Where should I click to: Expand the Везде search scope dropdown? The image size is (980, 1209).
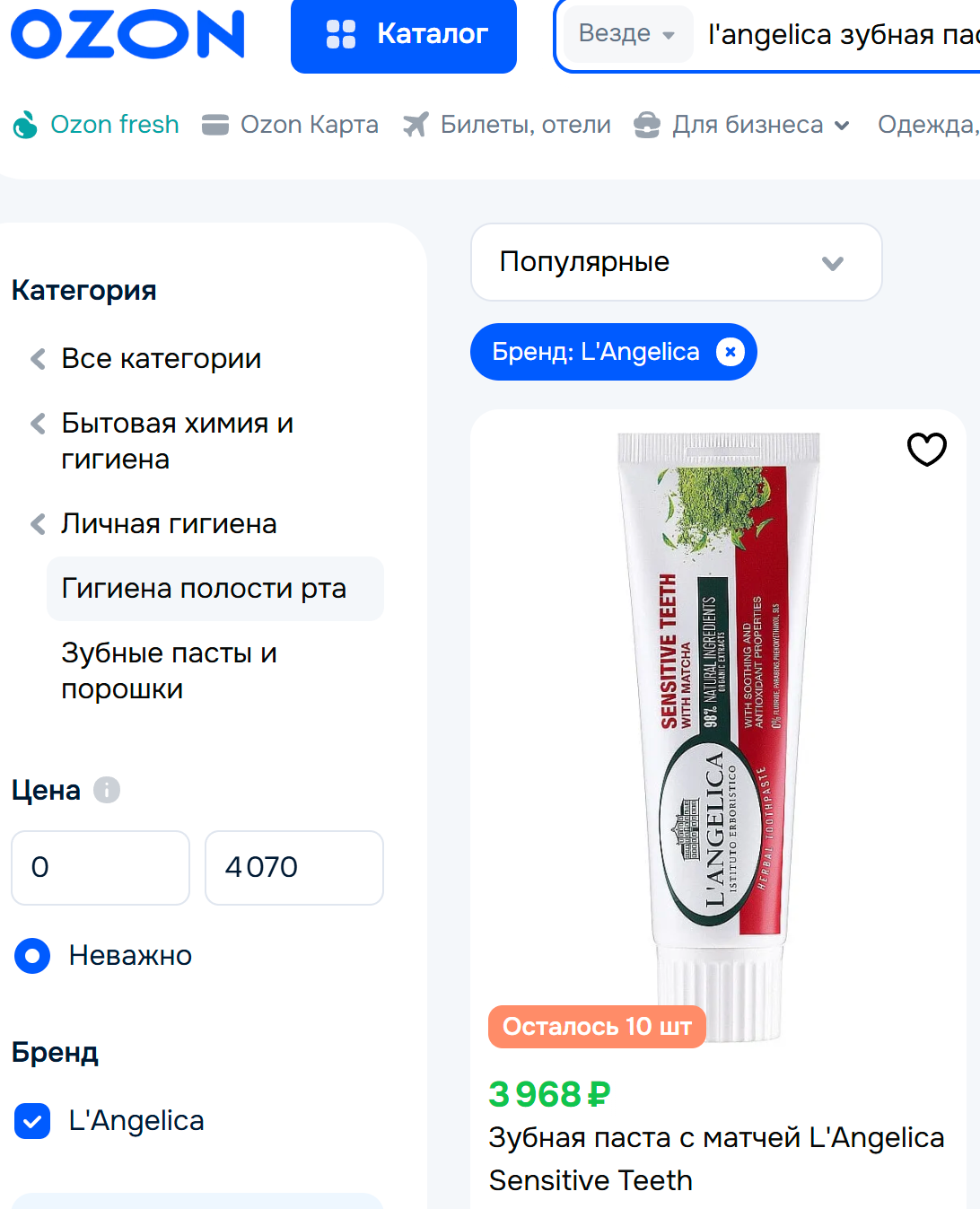click(x=626, y=34)
